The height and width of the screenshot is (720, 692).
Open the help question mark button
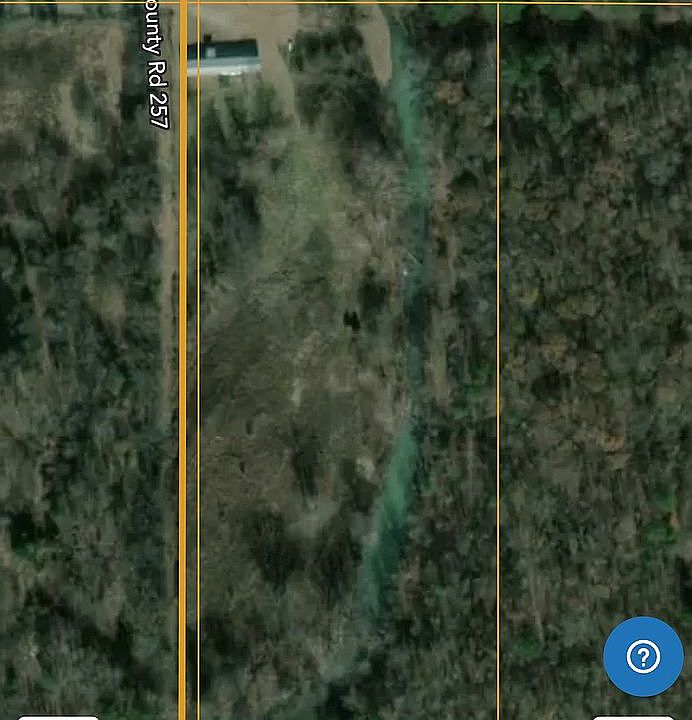pyautogui.click(x=643, y=656)
